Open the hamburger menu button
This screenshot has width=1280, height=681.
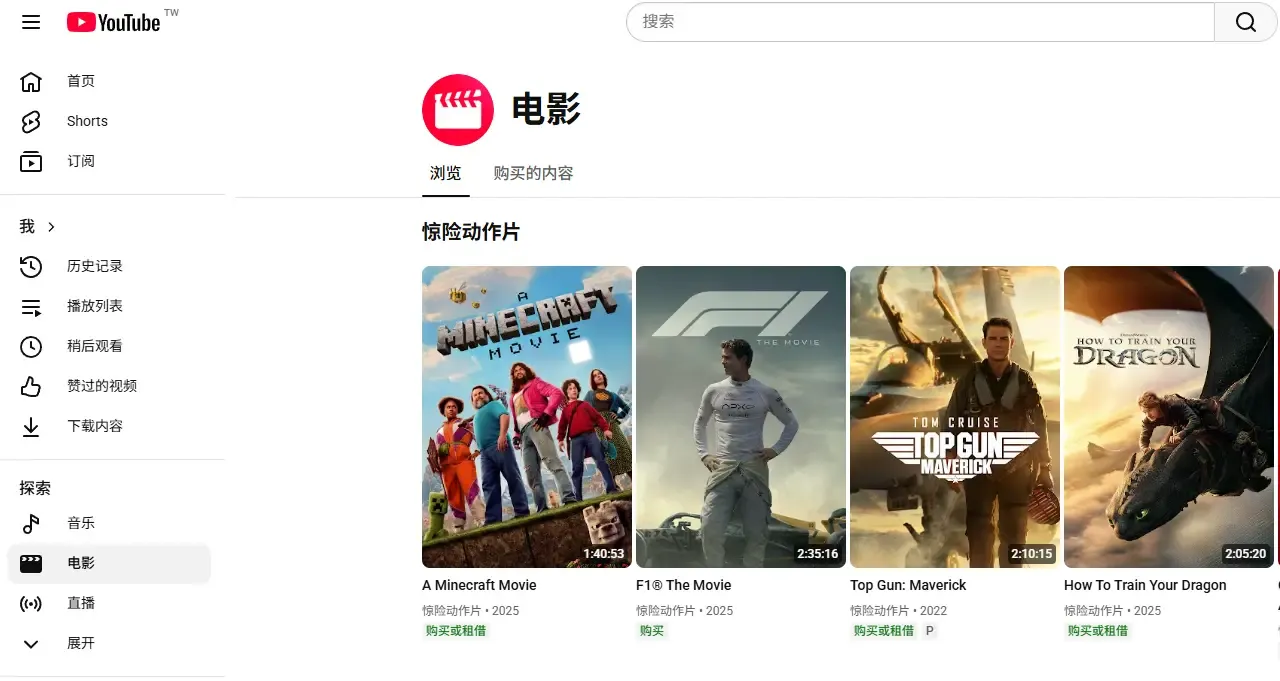point(31,22)
